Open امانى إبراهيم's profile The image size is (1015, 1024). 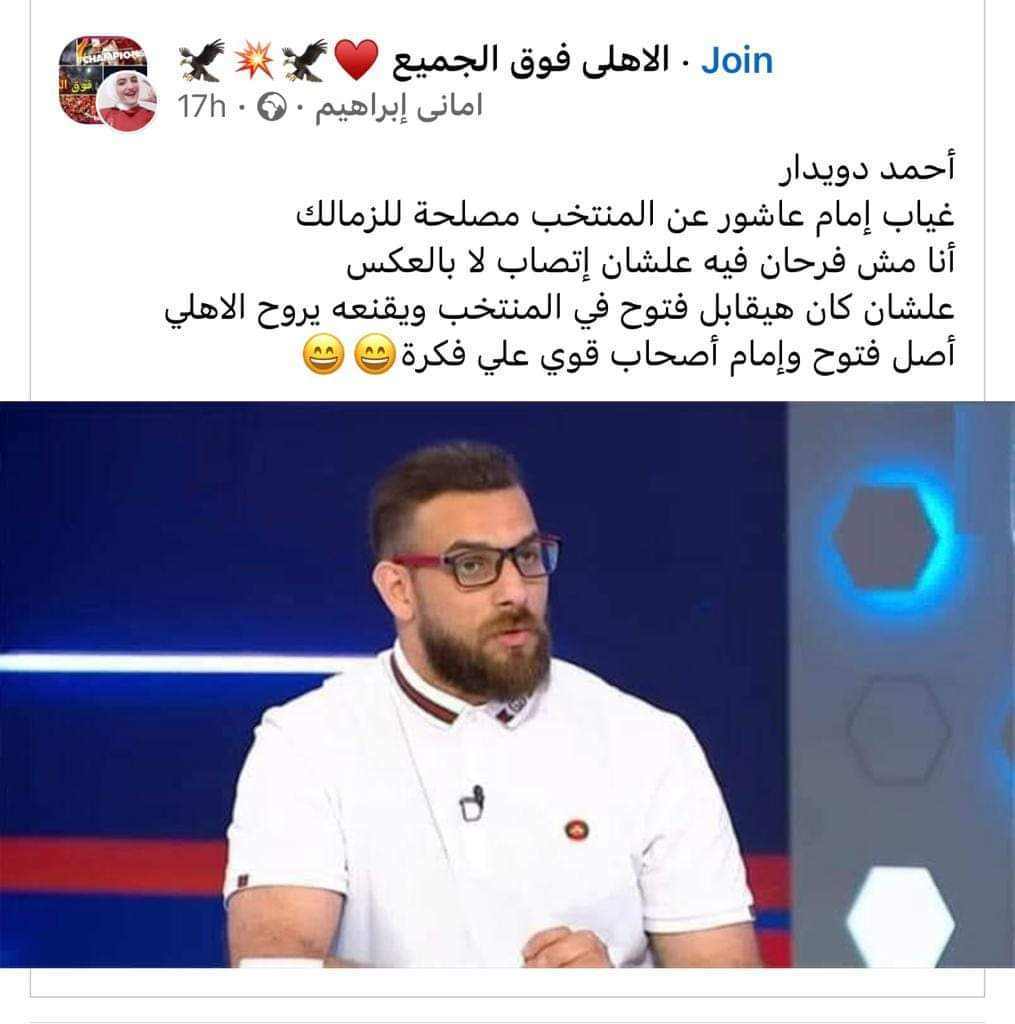click(399, 107)
